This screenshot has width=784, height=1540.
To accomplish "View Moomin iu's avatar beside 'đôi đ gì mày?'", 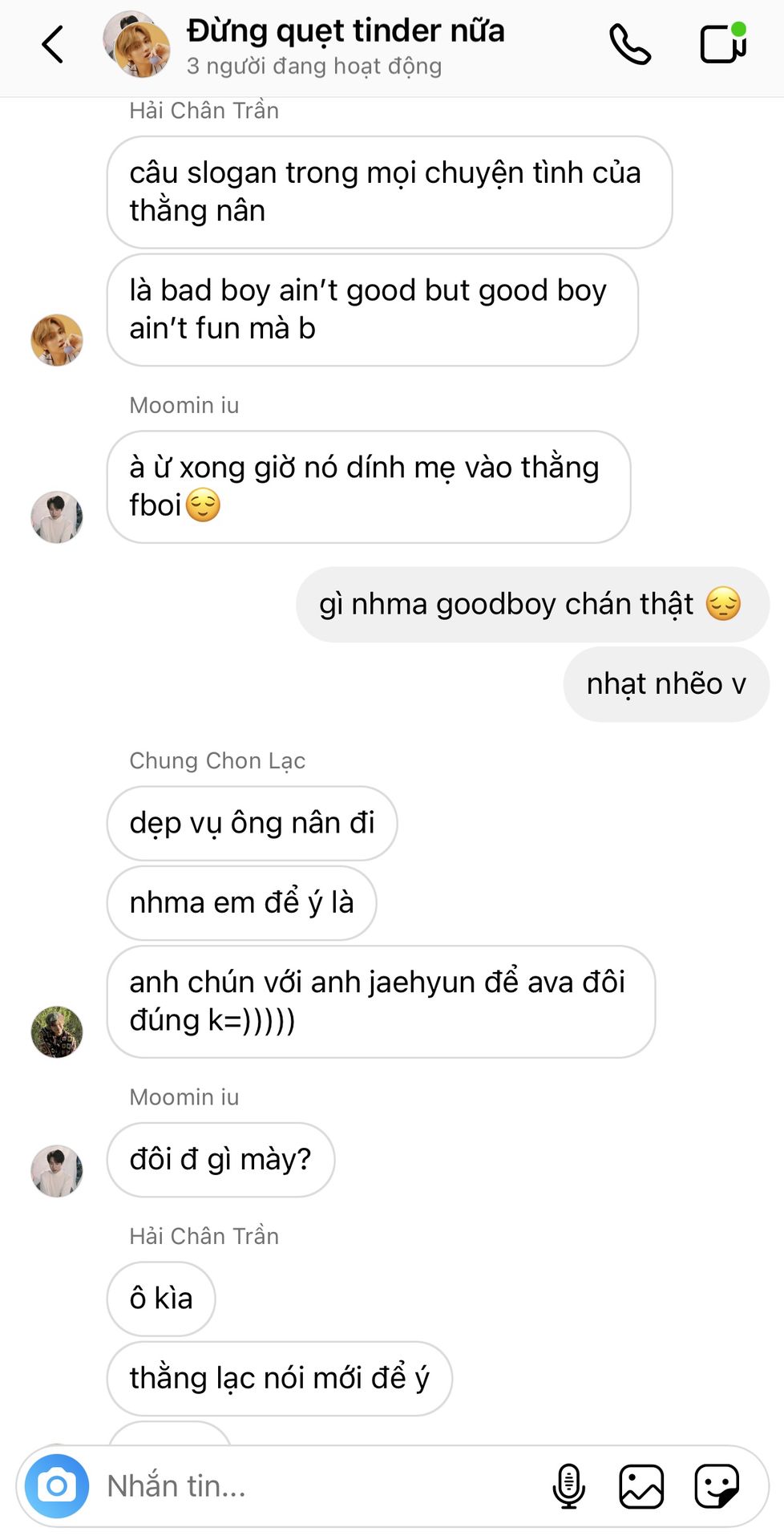I will pyautogui.click(x=57, y=1171).
